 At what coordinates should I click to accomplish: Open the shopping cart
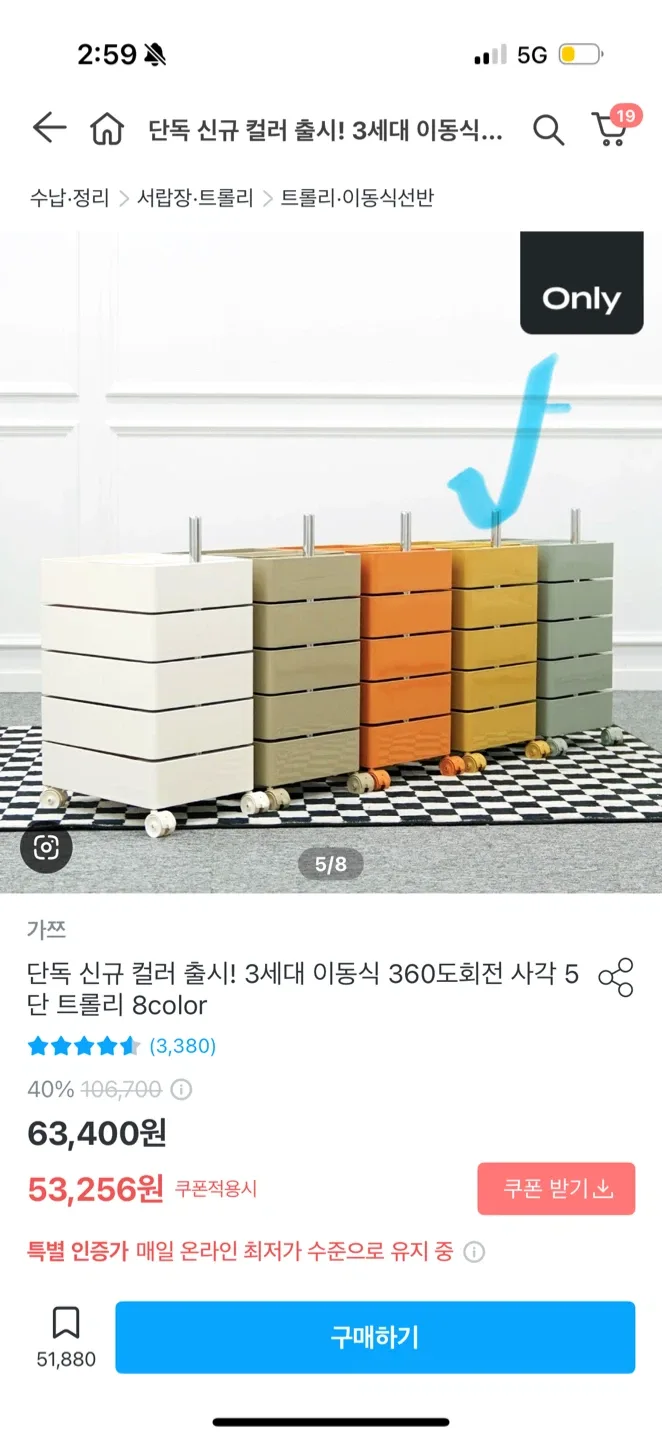click(x=611, y=128)
